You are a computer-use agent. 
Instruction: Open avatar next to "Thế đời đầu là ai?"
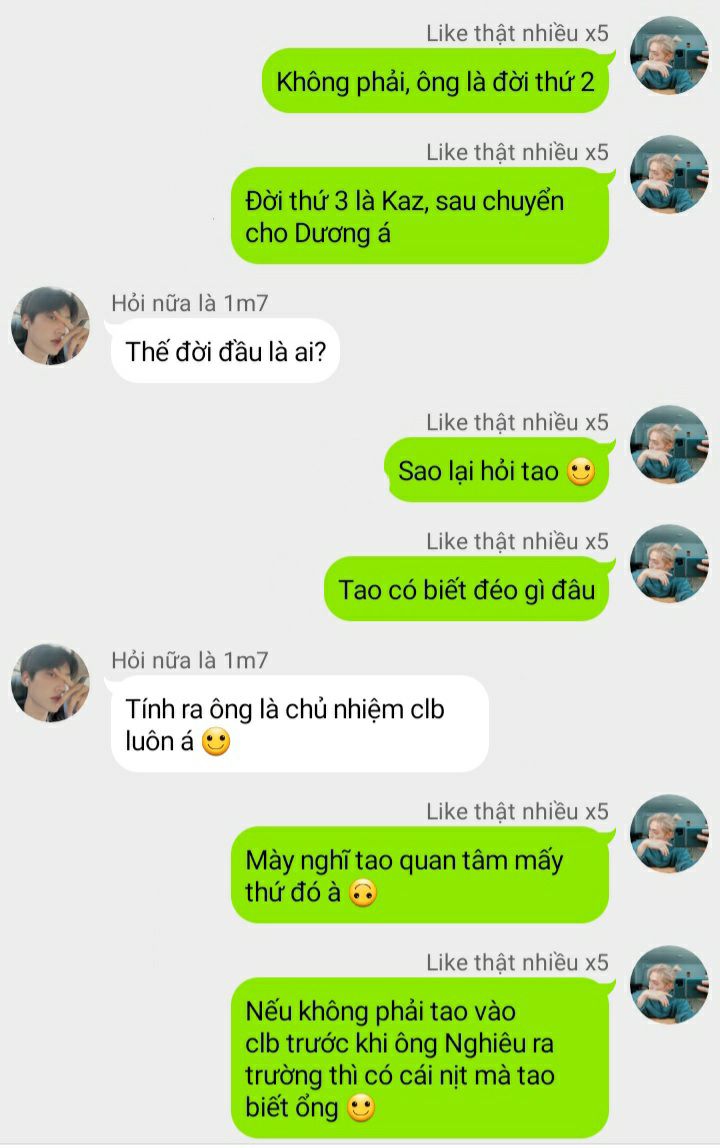(x=51, y=326)
